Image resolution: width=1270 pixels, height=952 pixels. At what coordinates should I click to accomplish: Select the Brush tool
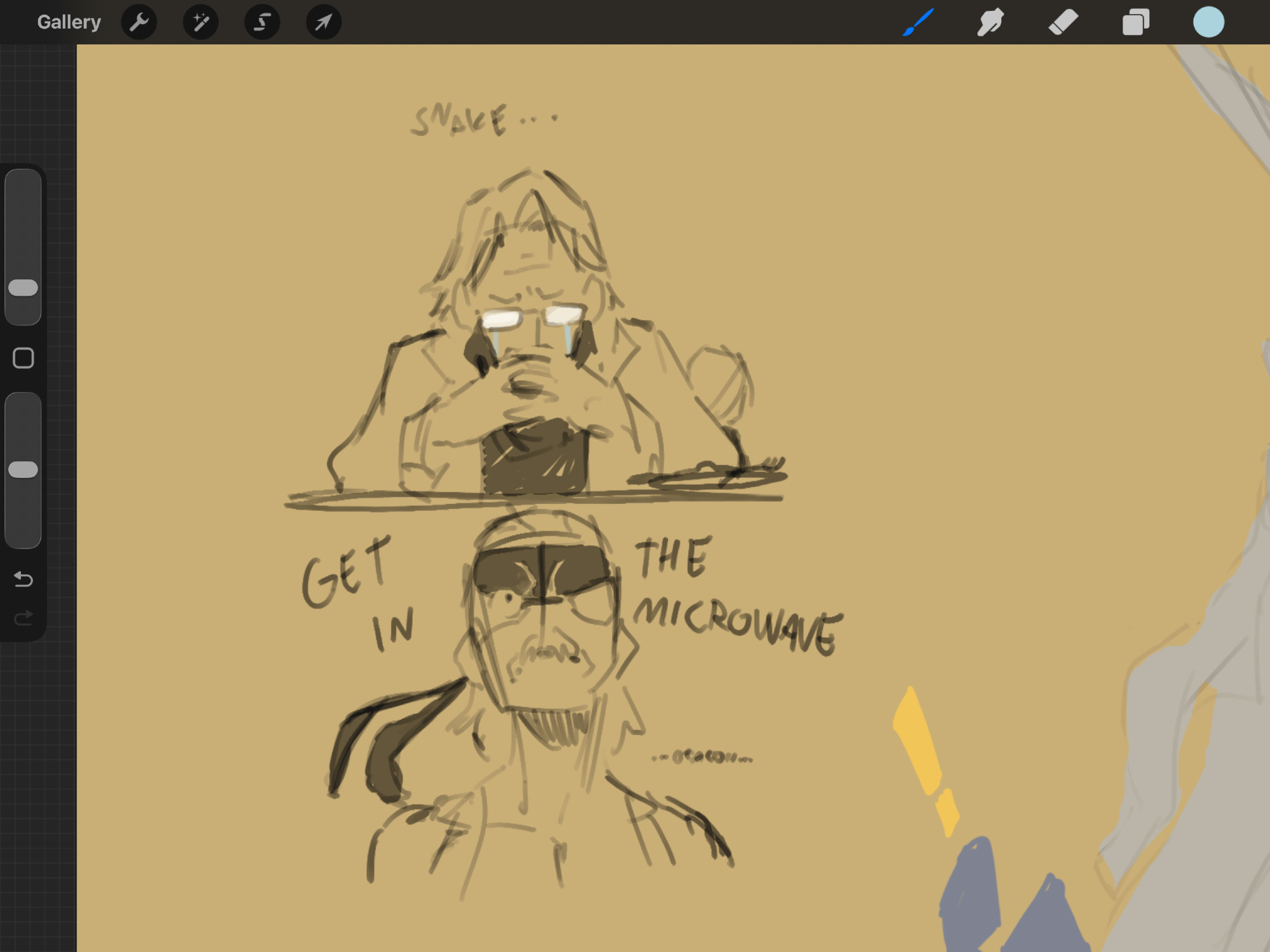[x=918, y=22]
